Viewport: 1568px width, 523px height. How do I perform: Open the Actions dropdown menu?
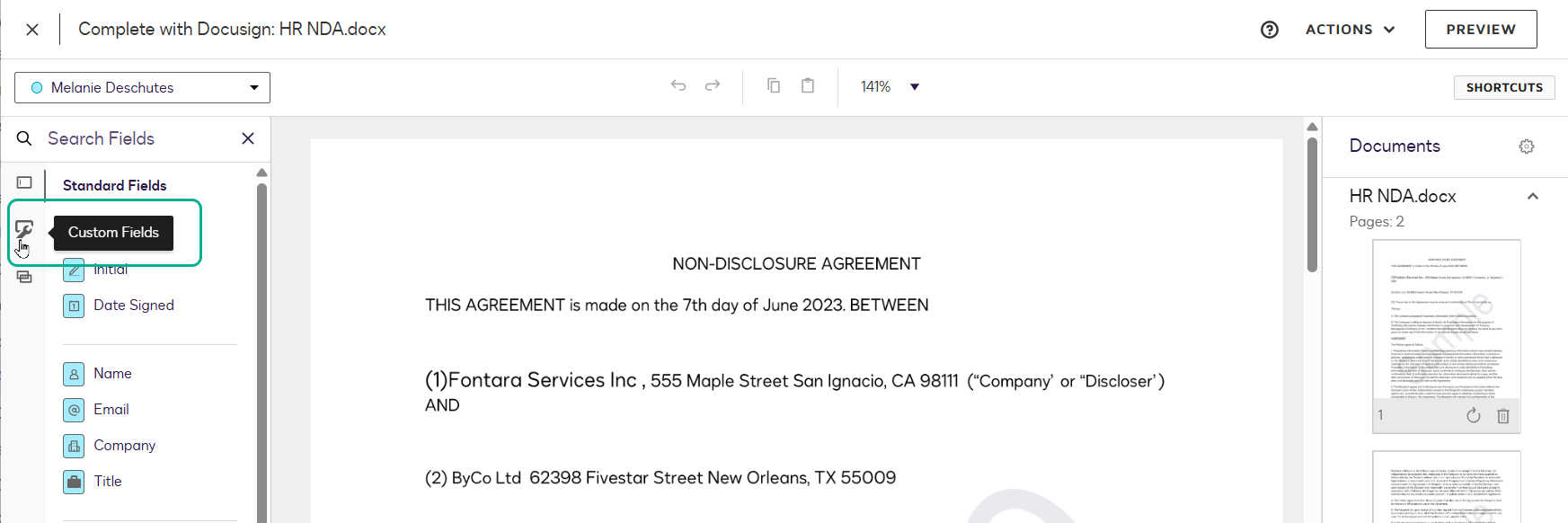1350,30
